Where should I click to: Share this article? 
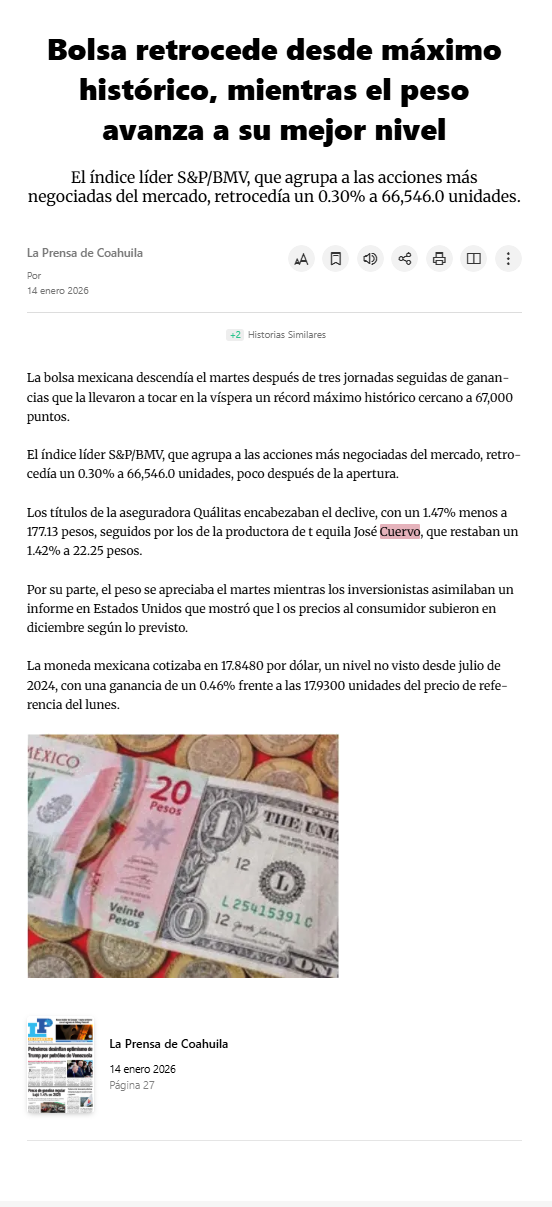[405, 259]
